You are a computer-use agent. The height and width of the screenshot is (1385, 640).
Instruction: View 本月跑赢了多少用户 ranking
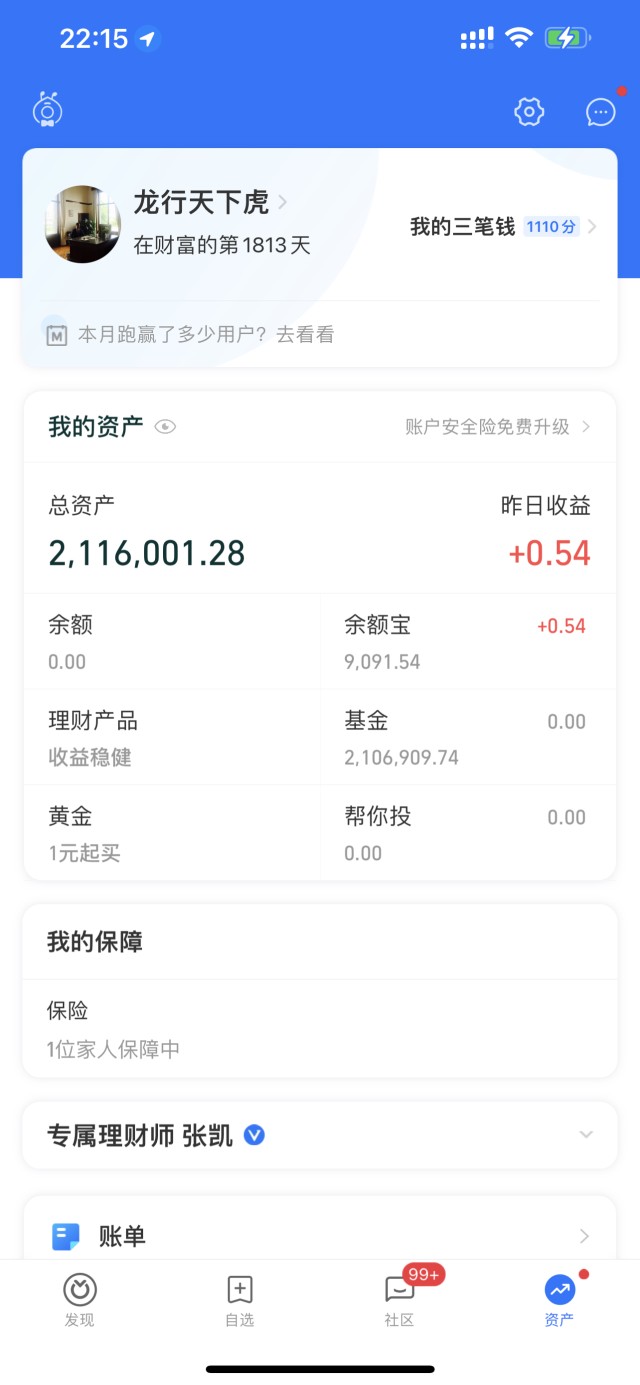[205, 335]
